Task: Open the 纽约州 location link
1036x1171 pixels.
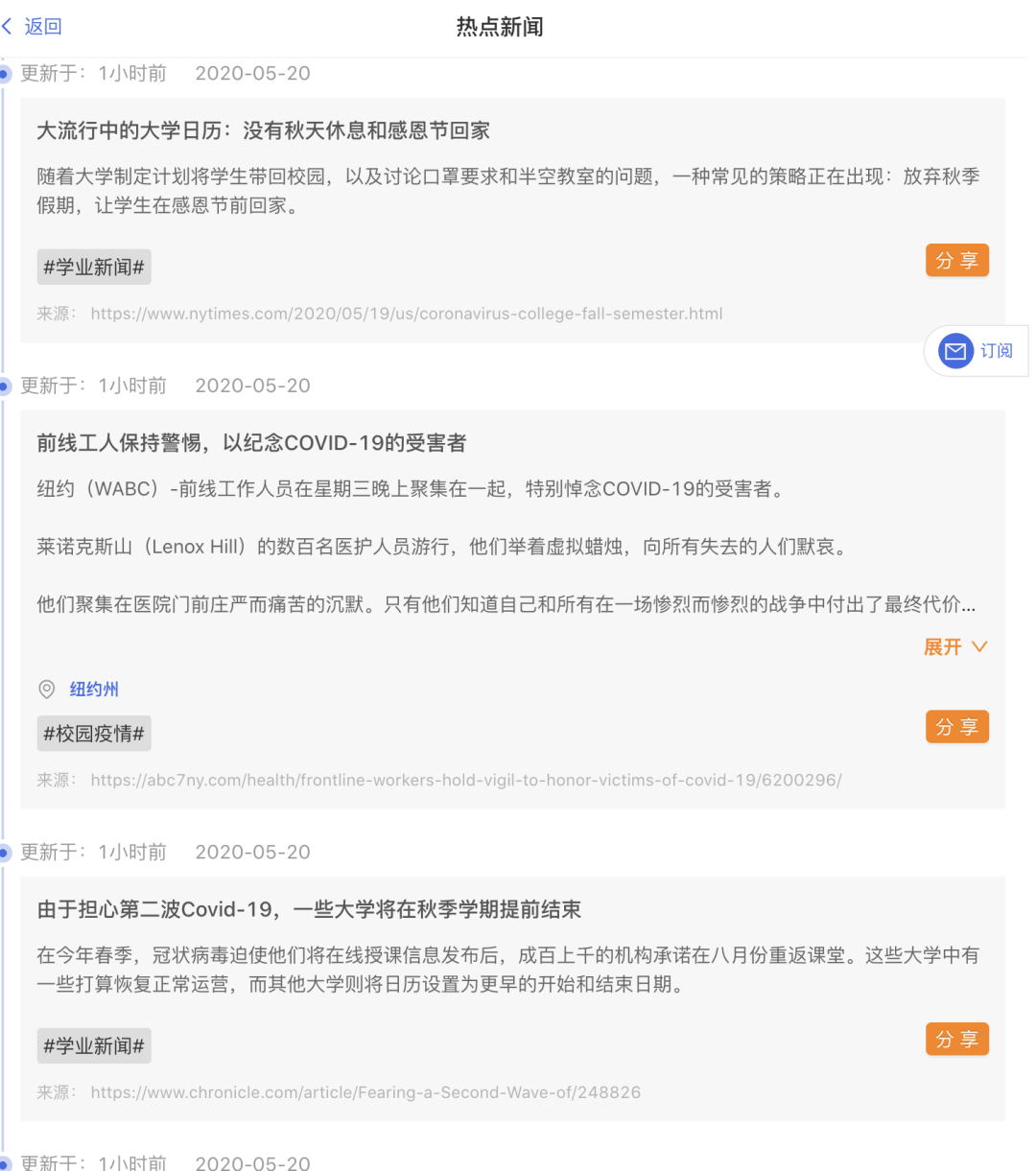Action: [x=94, y=690]
